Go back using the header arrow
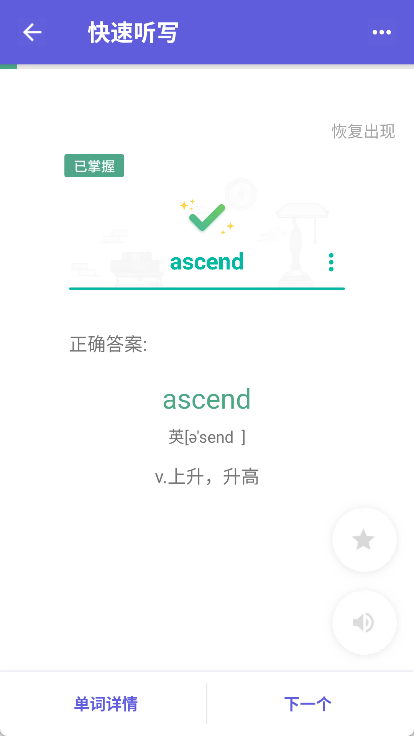The width and height of the screenshot is (414, 736). [32, 32]
